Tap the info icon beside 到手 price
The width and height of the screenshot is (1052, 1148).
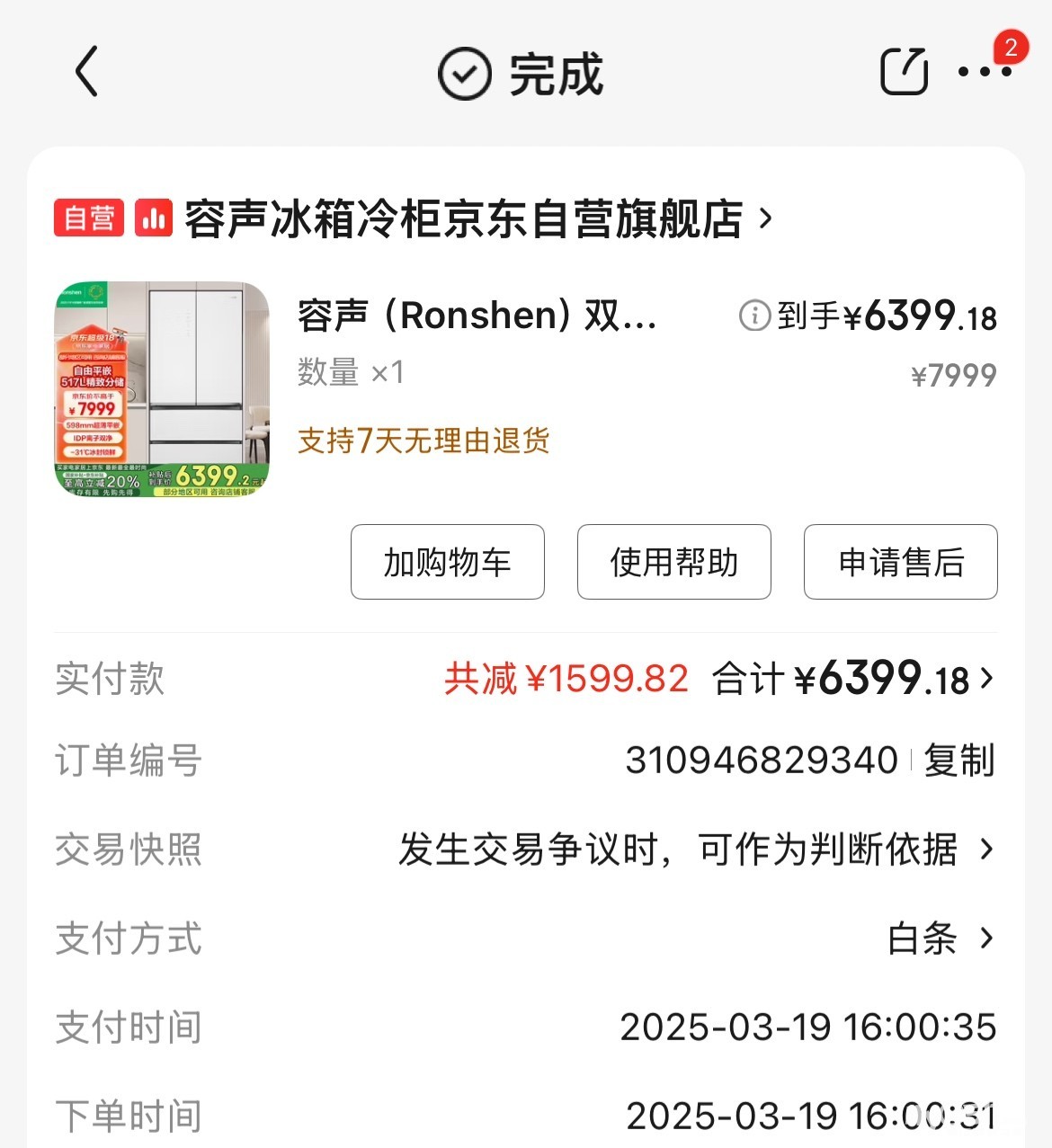(x=753, y=316)
